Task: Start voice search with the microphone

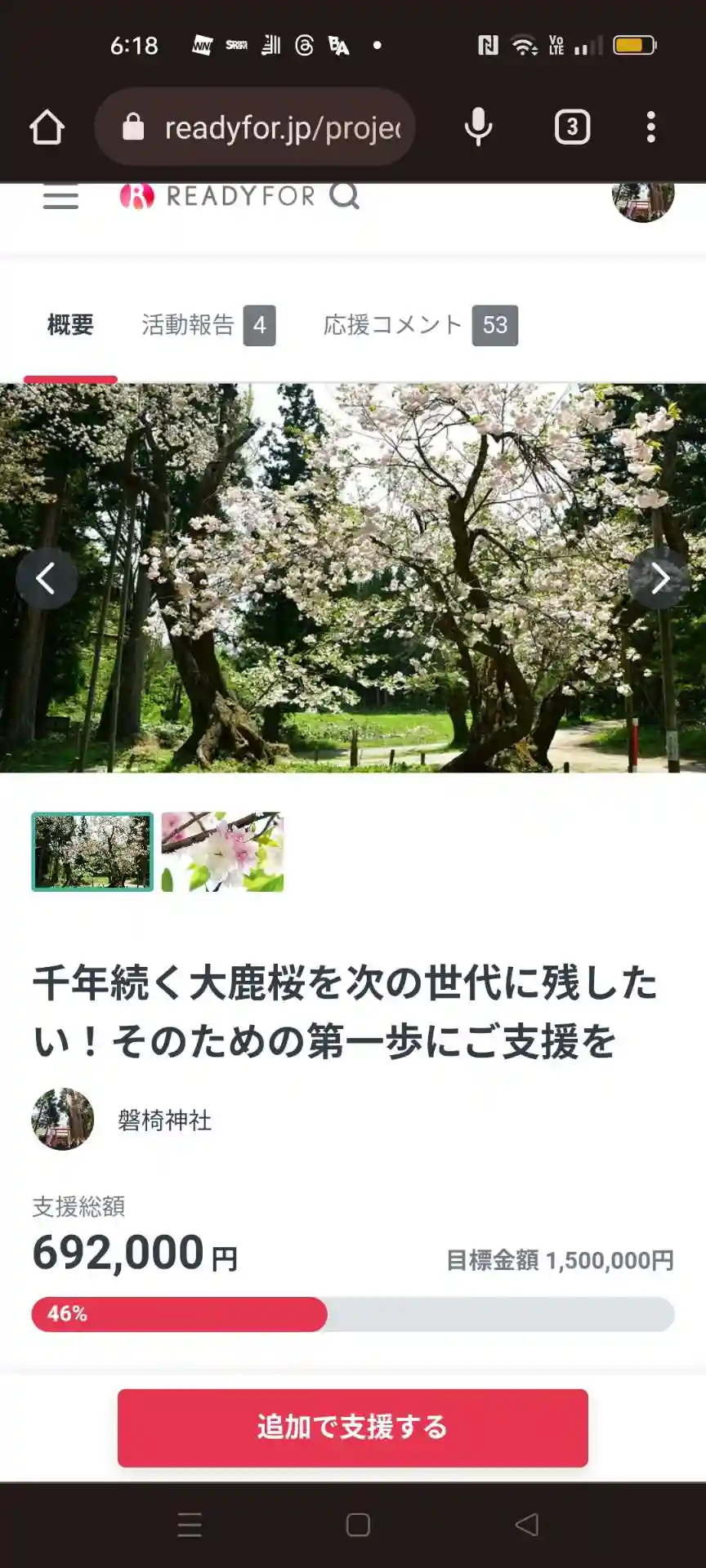Action: click(478, 127)
